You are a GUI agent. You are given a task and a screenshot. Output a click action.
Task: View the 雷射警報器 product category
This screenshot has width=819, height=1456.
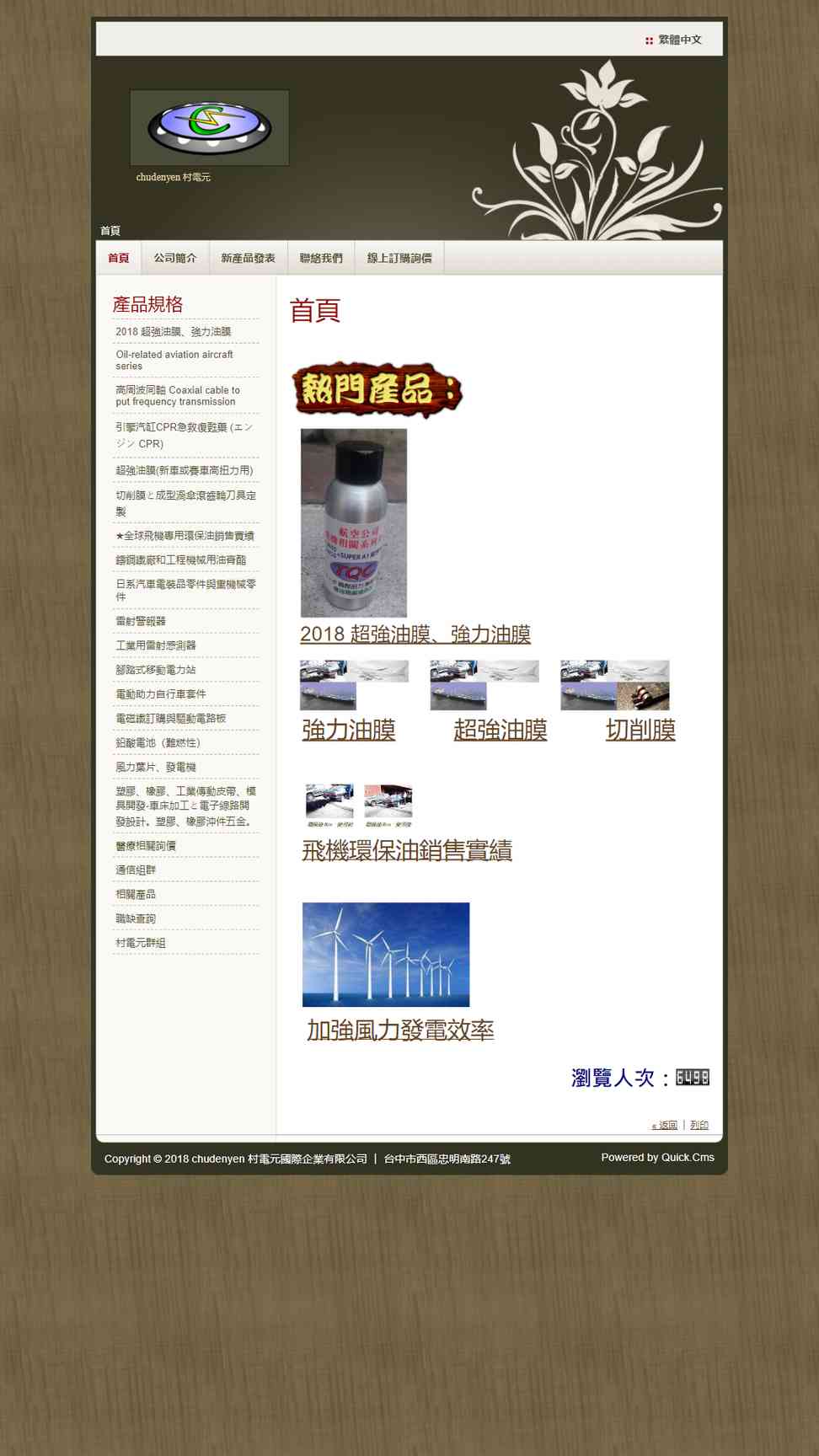[x=141, y=621]
